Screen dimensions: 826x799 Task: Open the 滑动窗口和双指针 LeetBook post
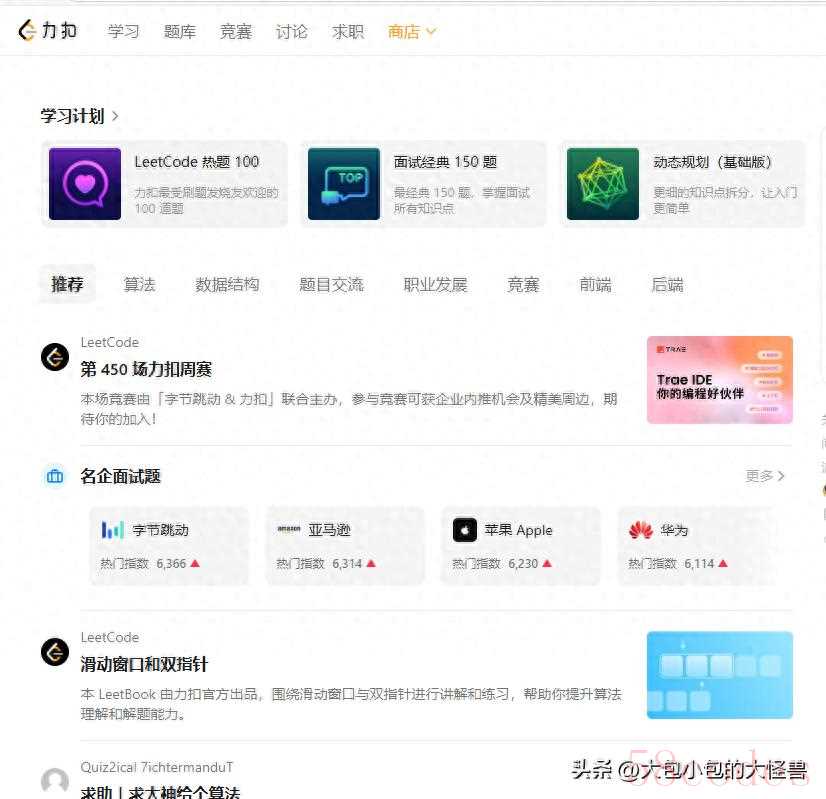point(144,664)
